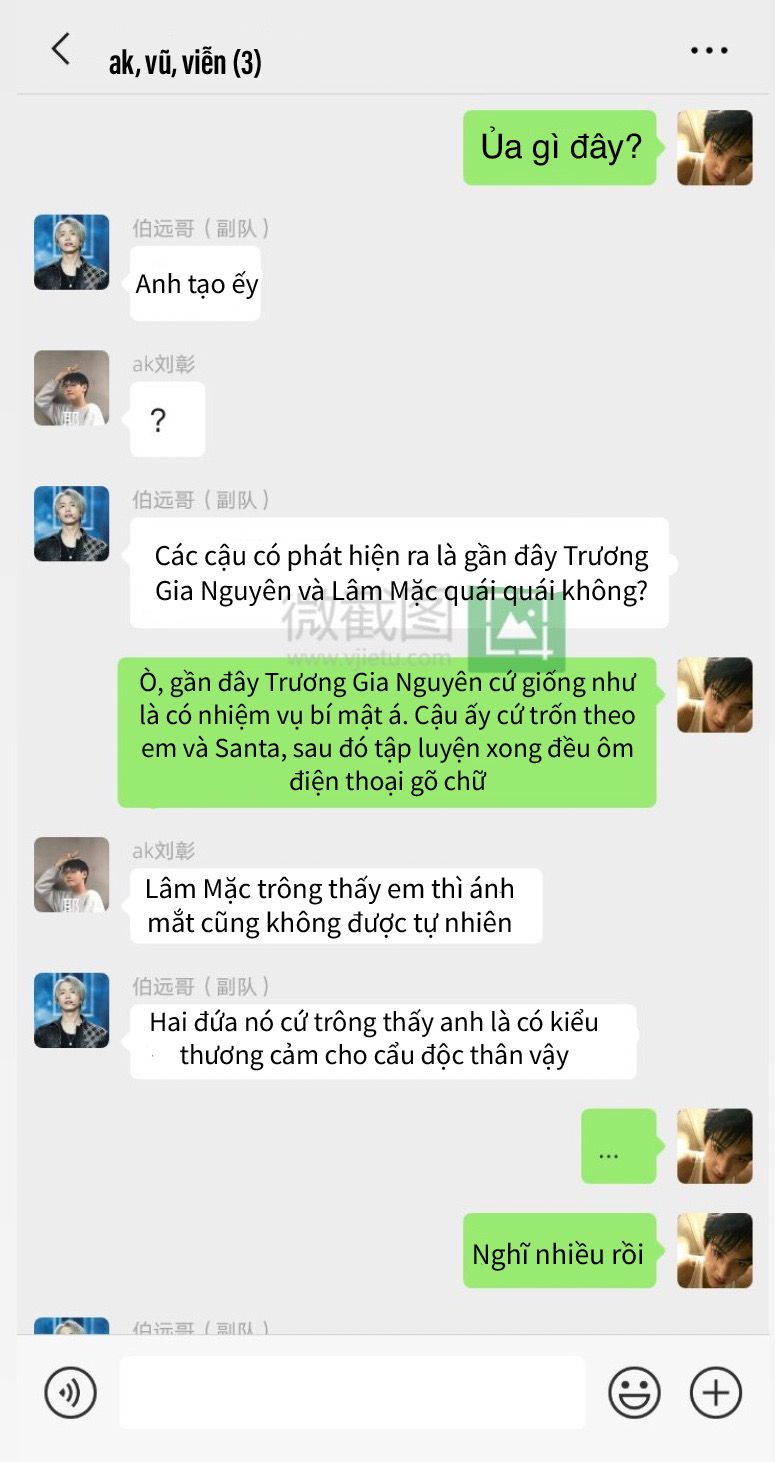Open the avatar beside the "Anh tạo ấy" message
This screenshot has height=1462, width=775.
tap(71, 252)
